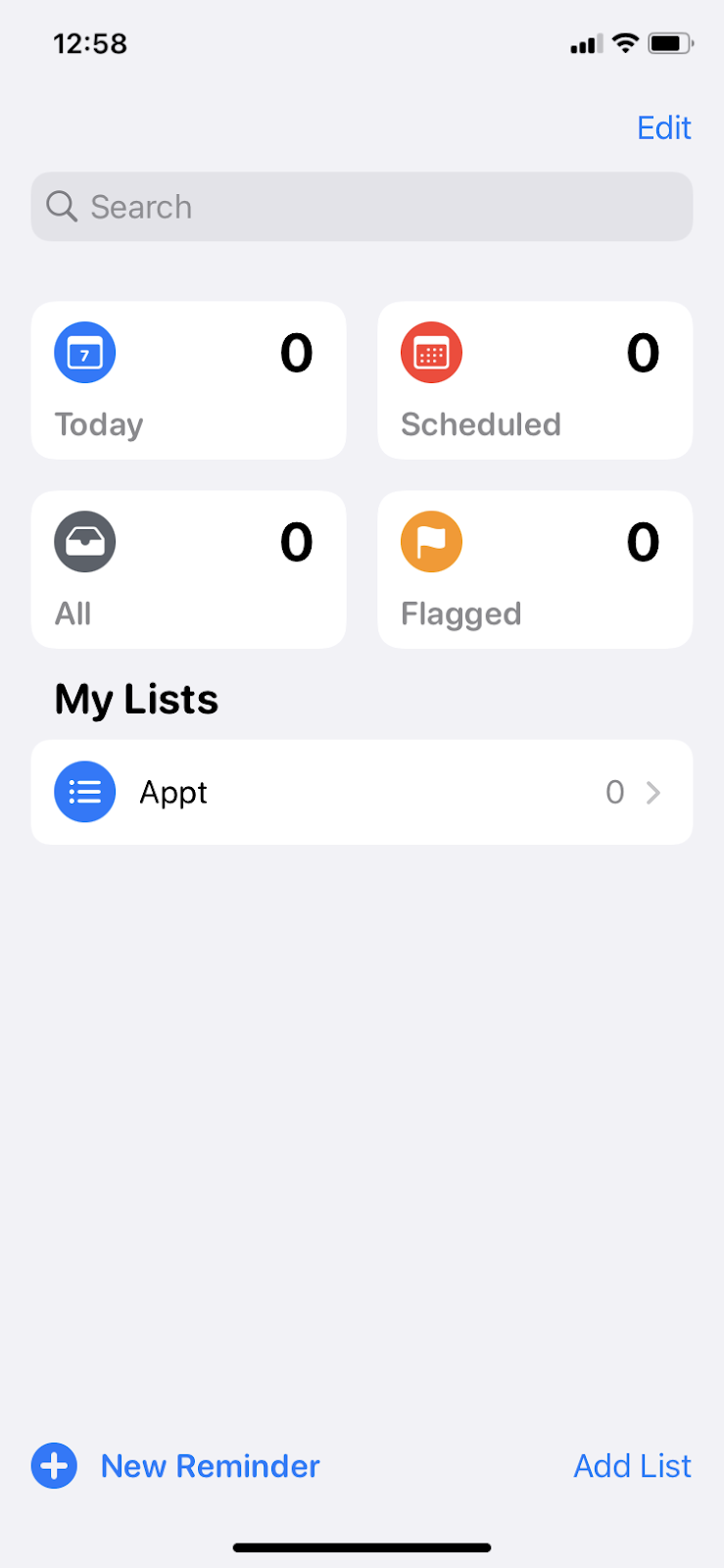This screenshot has height=1568, width=724.
Task: Open the Appt list
Action: pos(362,792)
